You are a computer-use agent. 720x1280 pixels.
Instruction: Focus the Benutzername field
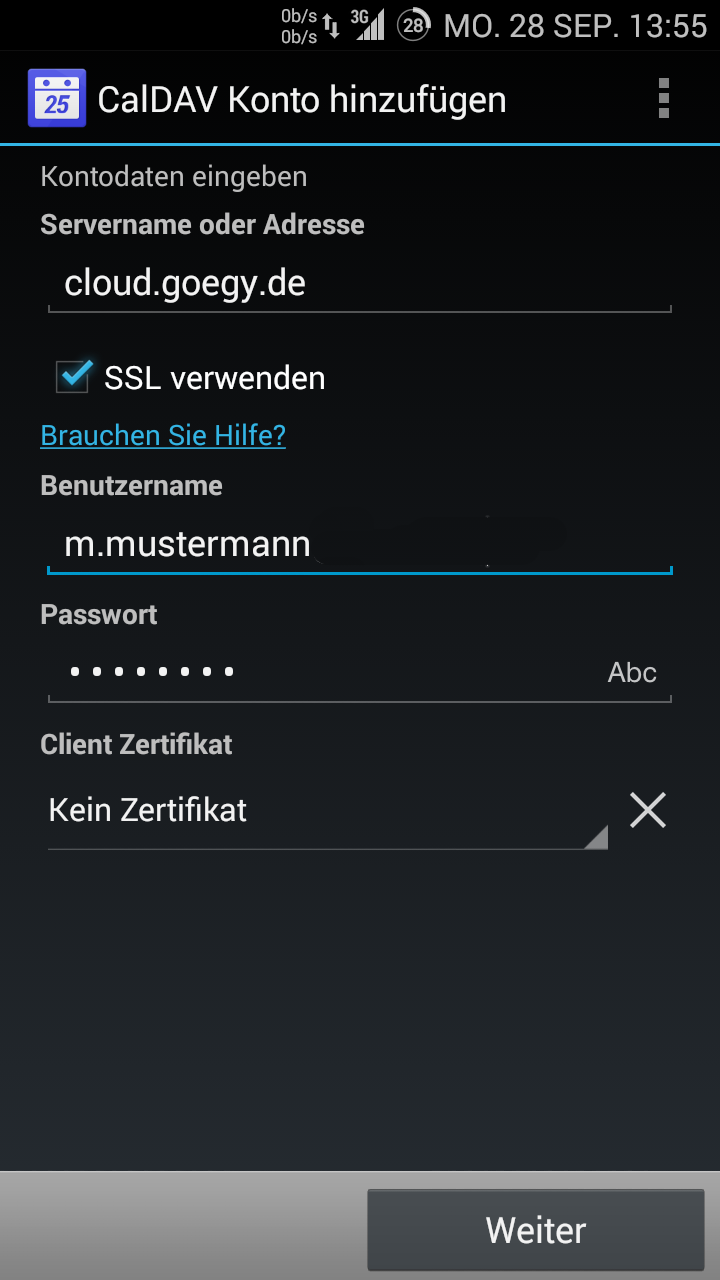coord(358,545)
